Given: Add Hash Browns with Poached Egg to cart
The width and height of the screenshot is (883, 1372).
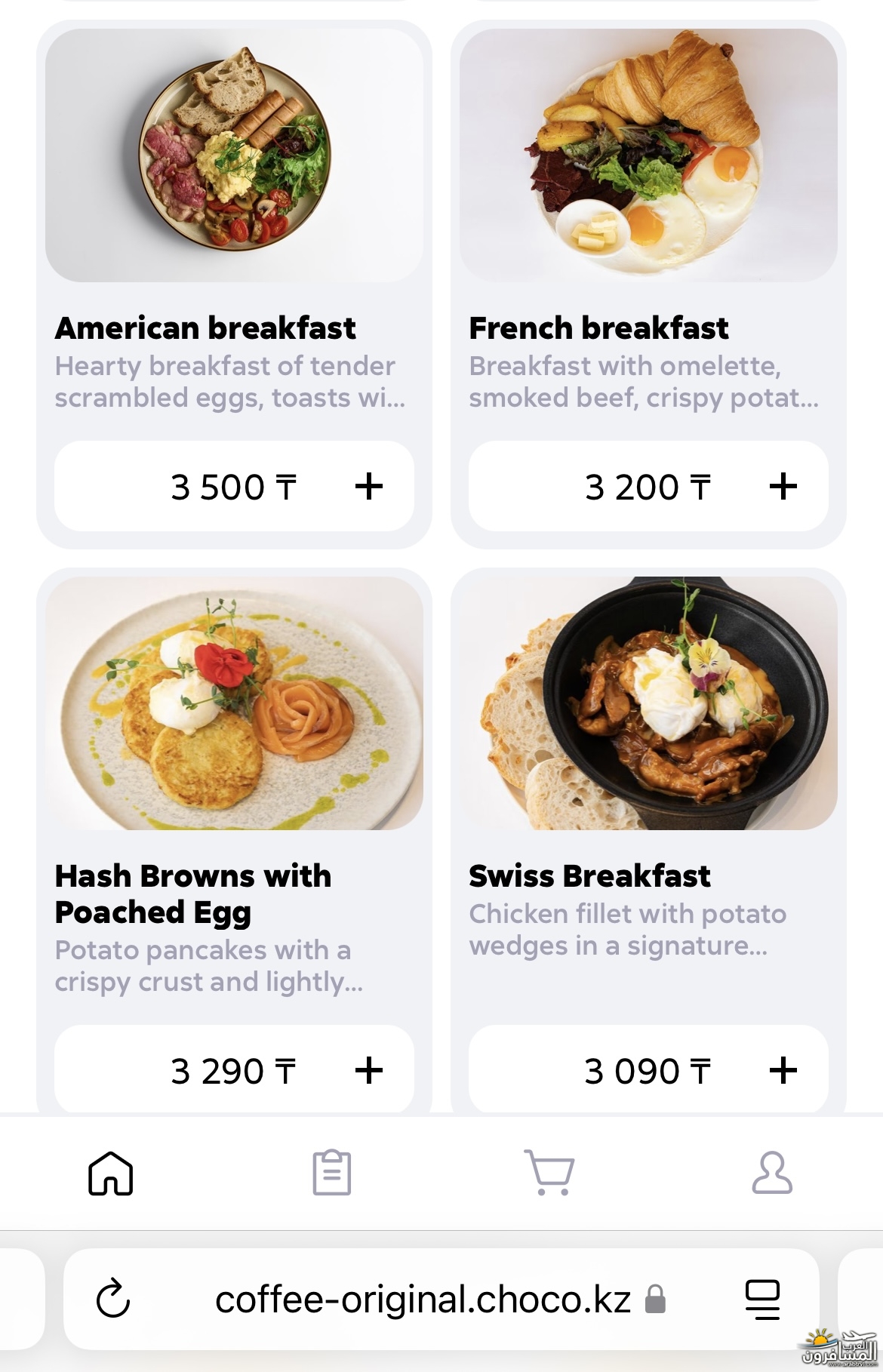Looking at the screenshot, I should [368, 1070].
